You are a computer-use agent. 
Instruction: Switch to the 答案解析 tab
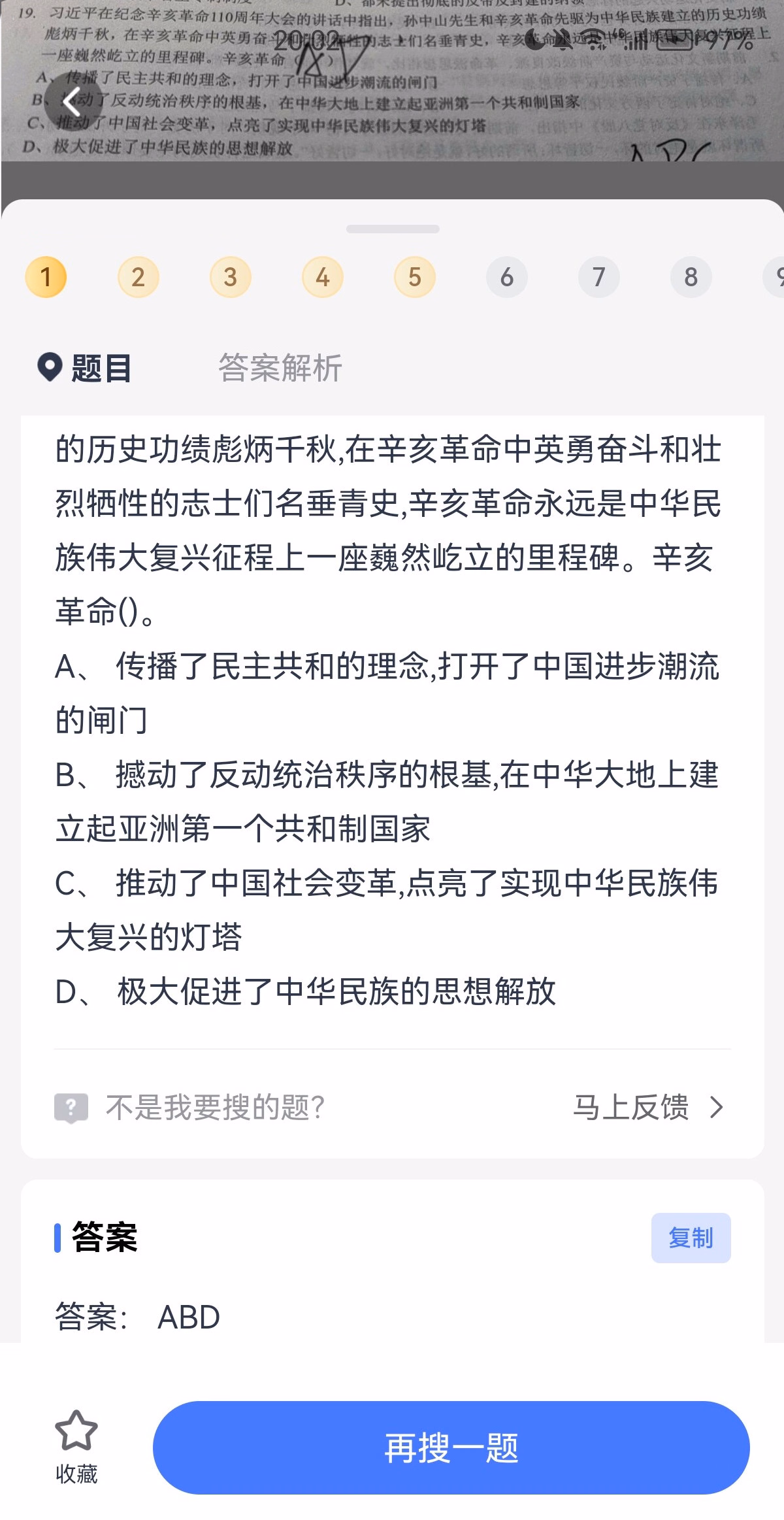(x=280, y=368)
